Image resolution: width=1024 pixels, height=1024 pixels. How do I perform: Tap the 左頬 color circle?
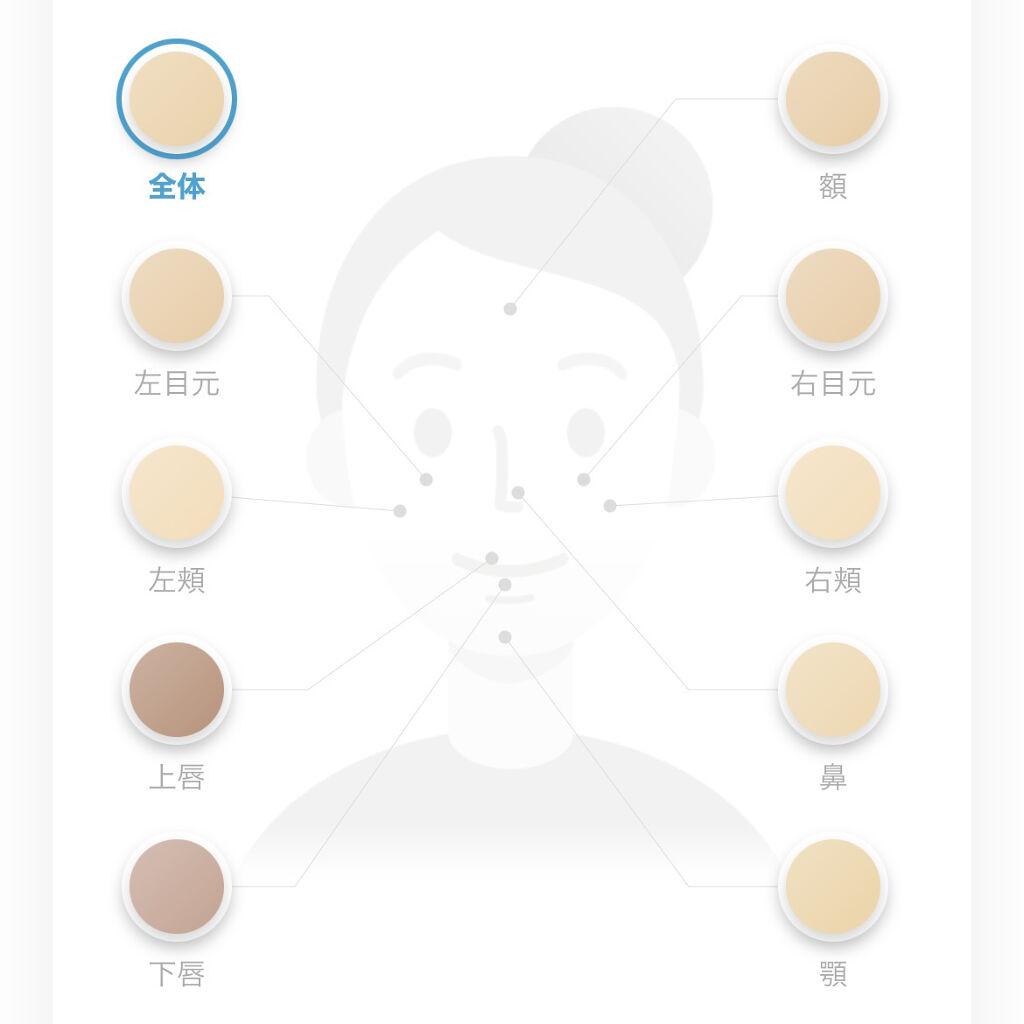[x=177, y=493]
